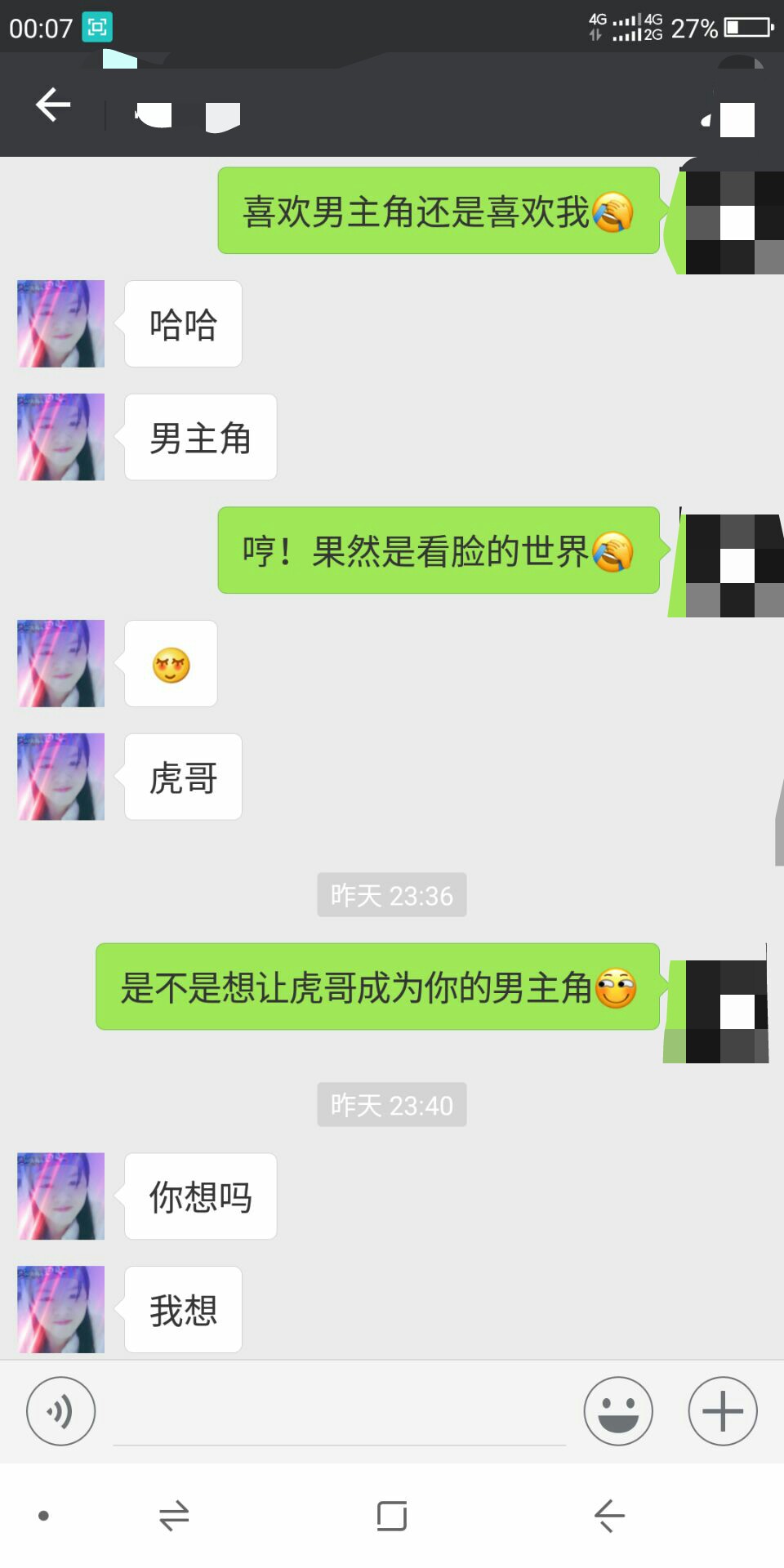The width and height of the screenshot is (784, 1568).
Task: Go back from this chat
Action: 53,105
